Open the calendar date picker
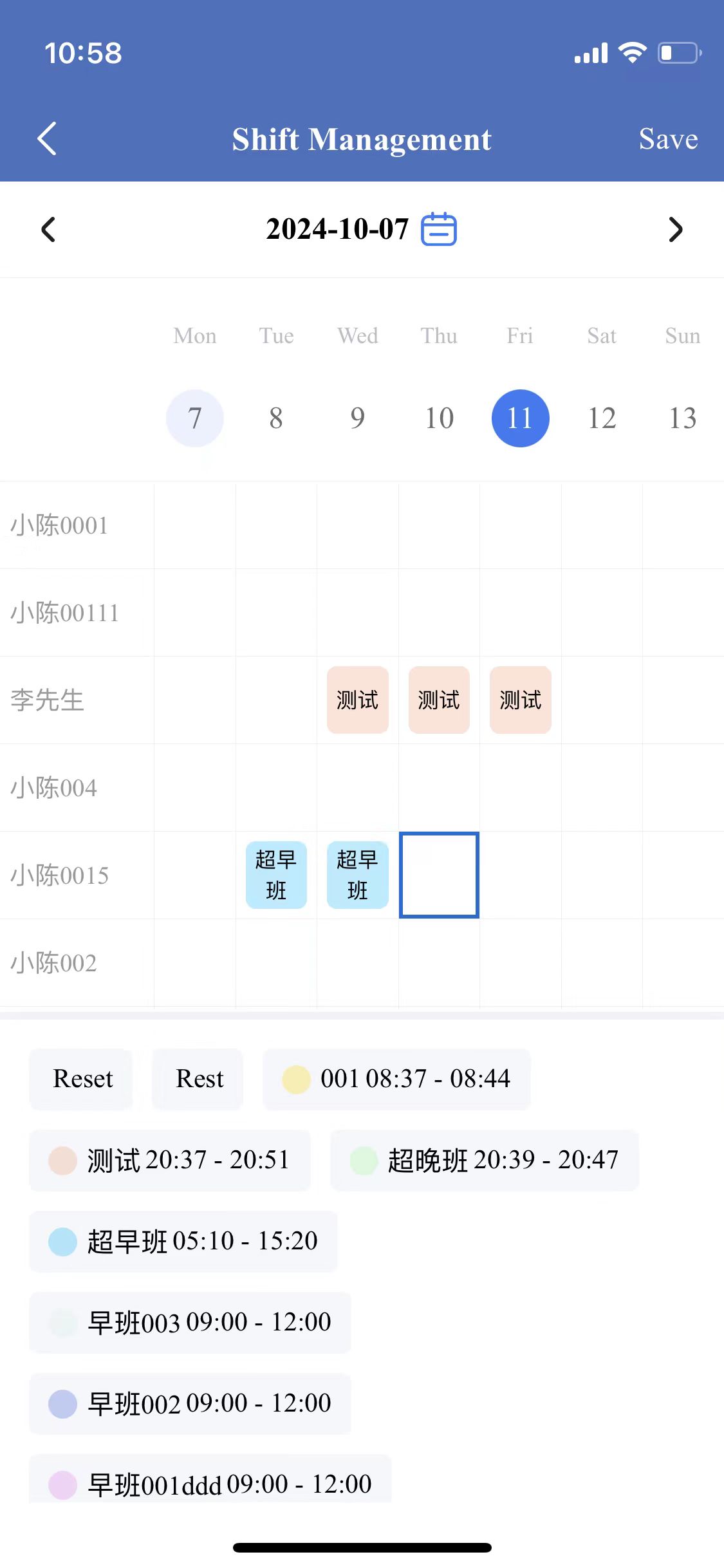724x1568 pixels. click(439, 229)
